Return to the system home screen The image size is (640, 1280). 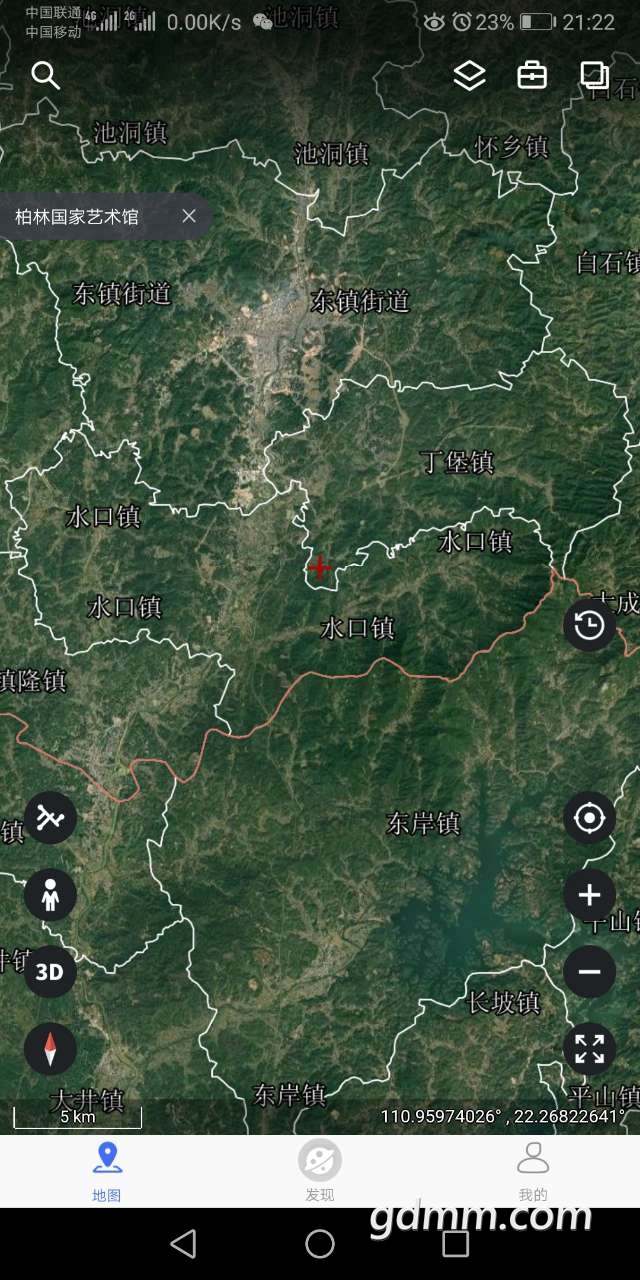320,1244
